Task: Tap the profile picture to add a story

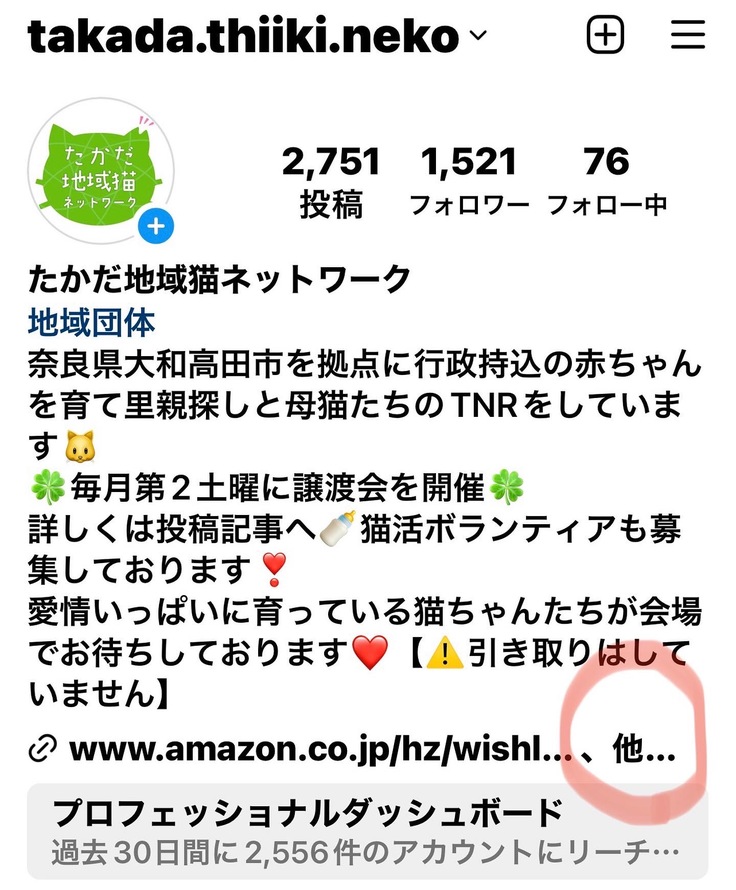Action: 100,171
